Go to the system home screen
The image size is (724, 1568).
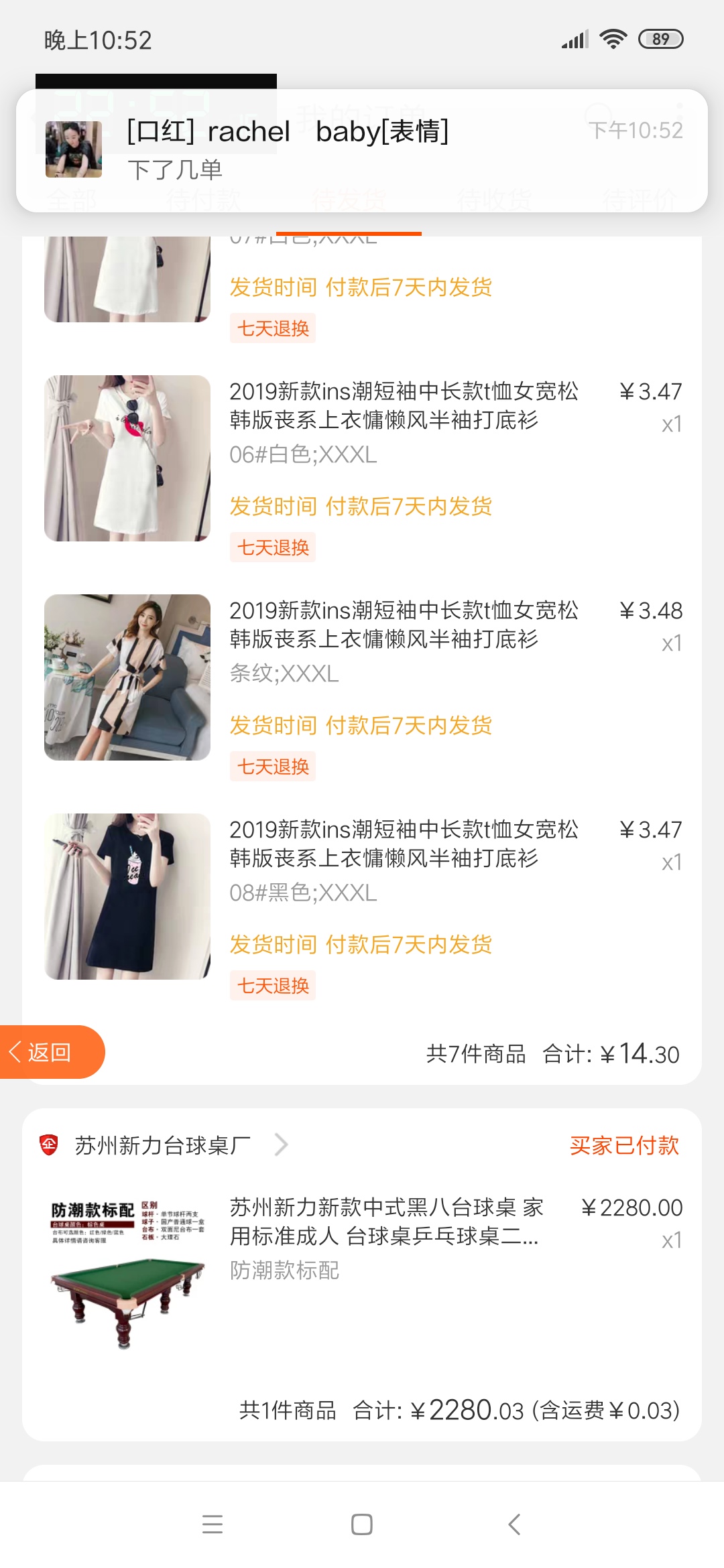[362, 1524]
